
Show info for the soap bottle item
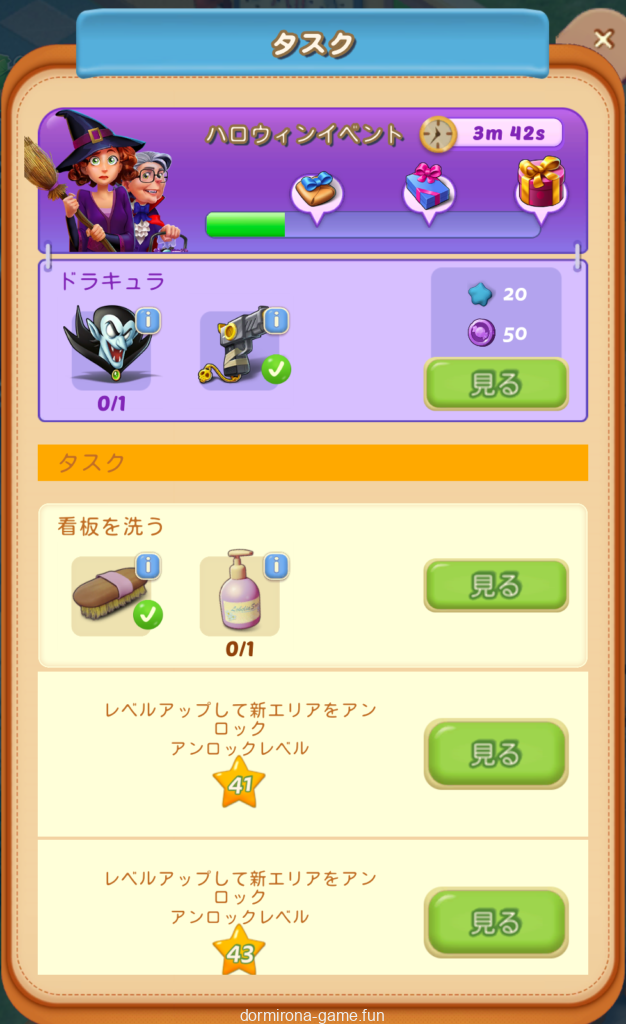pyautogui.click(x=276, y=567)
